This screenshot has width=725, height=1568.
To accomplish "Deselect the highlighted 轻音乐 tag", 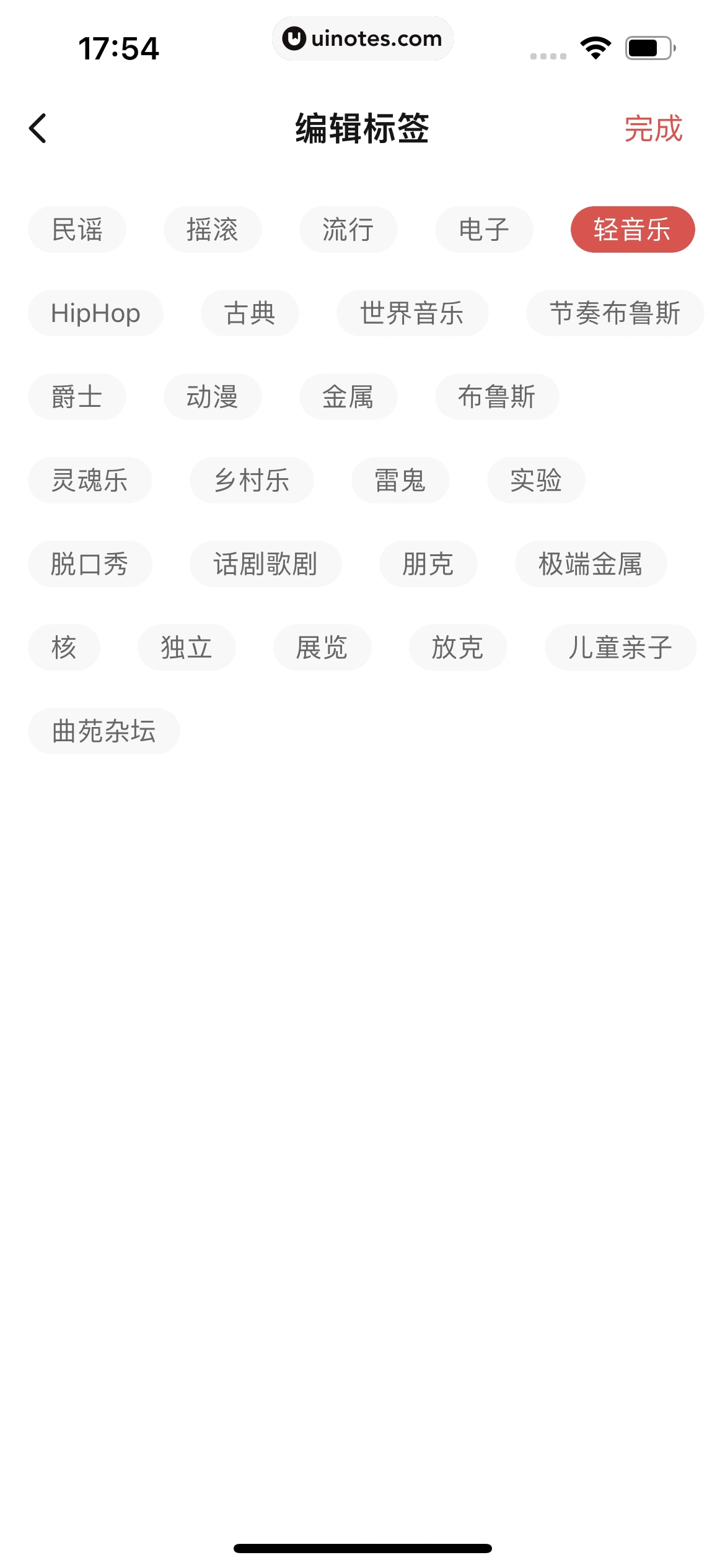I will pyautogui.click(x=632, y=229).
